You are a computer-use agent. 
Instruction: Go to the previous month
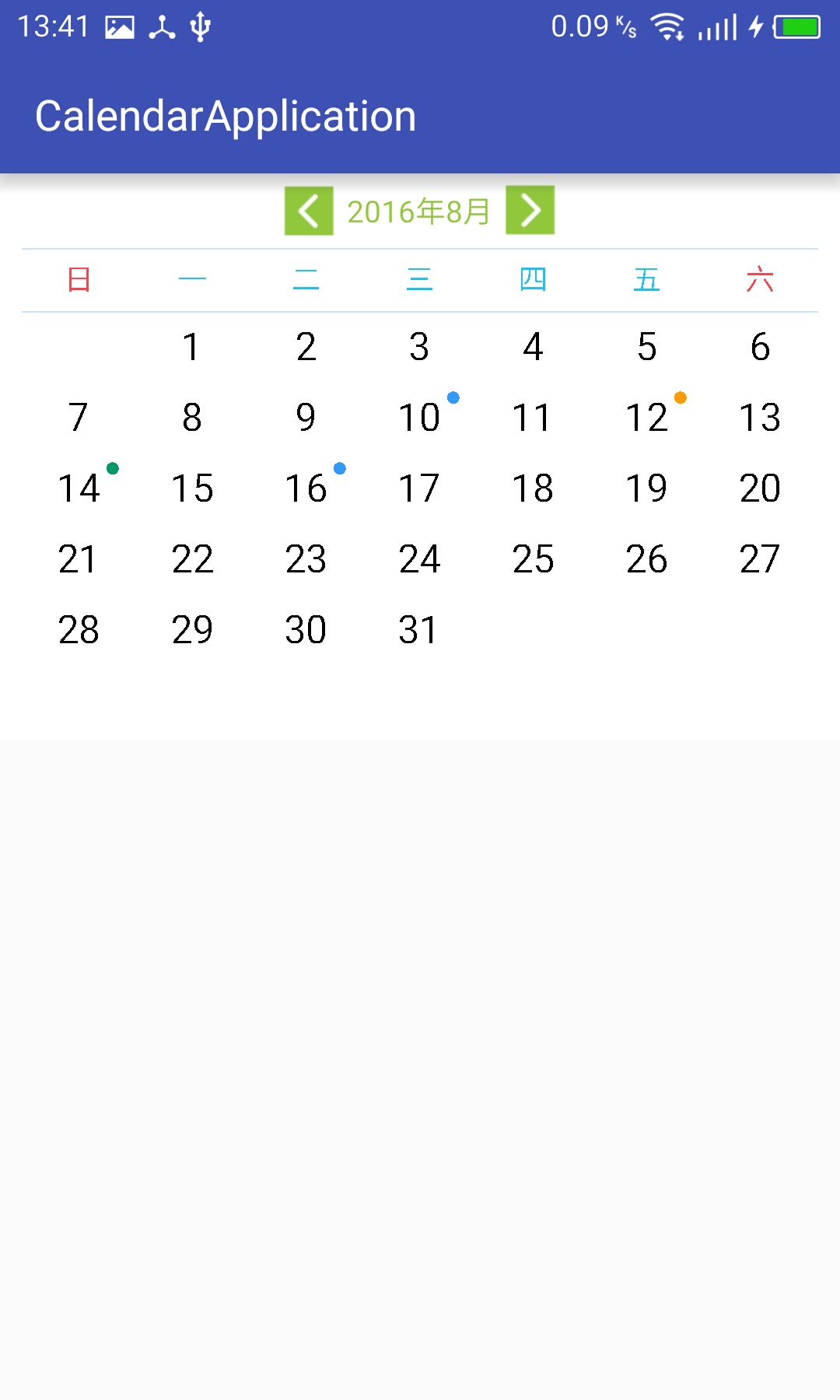tap(309, 211)
